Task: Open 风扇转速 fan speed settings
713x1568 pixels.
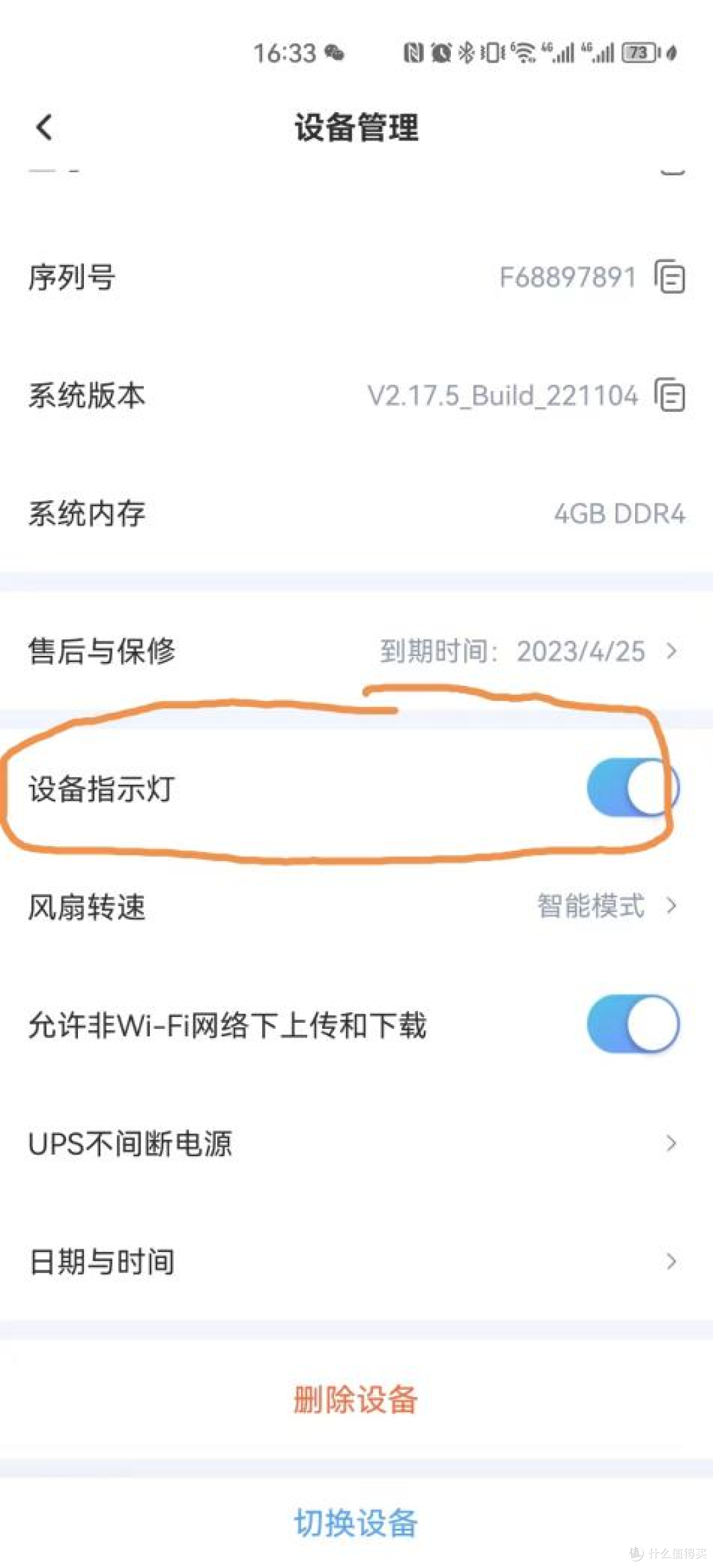Action: click(x=356, y=906)
